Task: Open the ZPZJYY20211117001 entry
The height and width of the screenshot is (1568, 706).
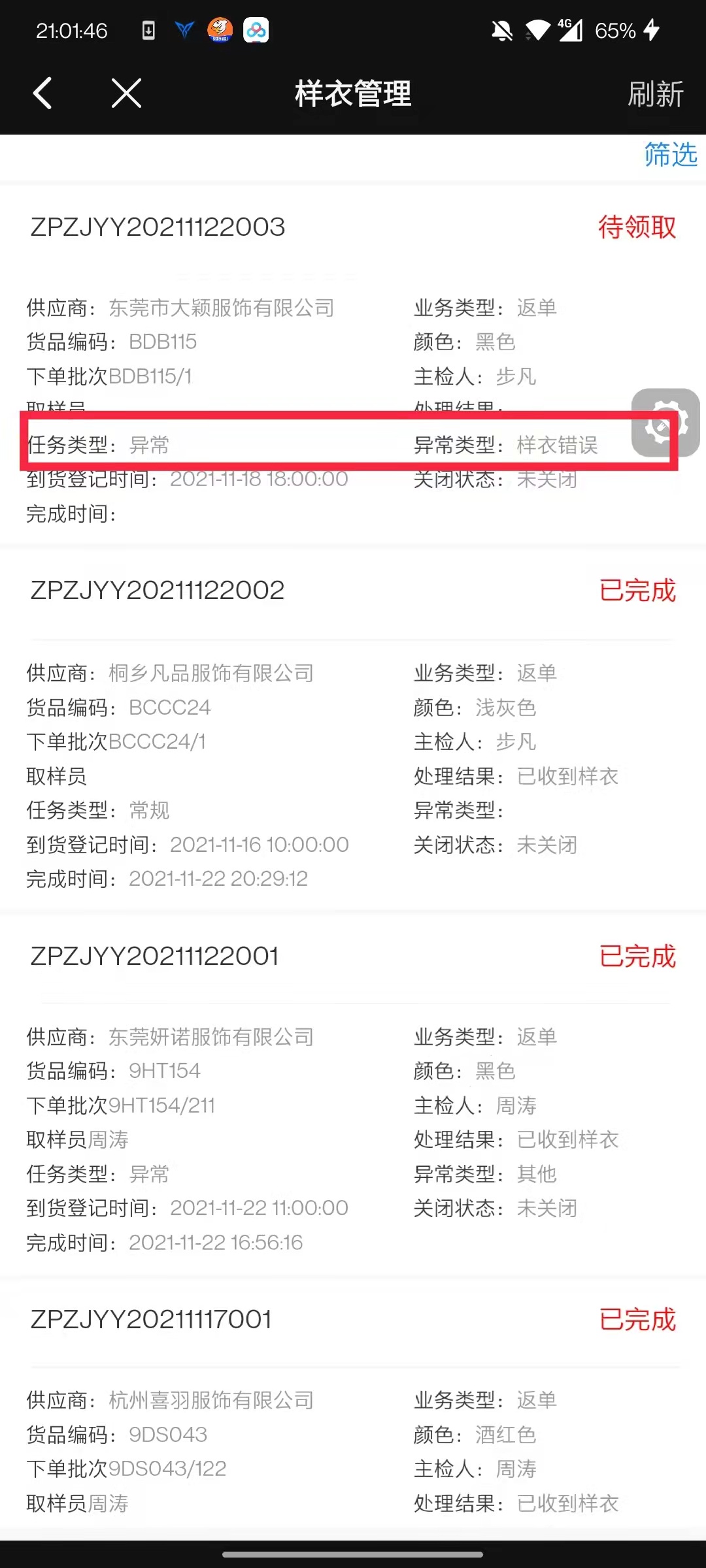Action: click(x=151, y=1320)
